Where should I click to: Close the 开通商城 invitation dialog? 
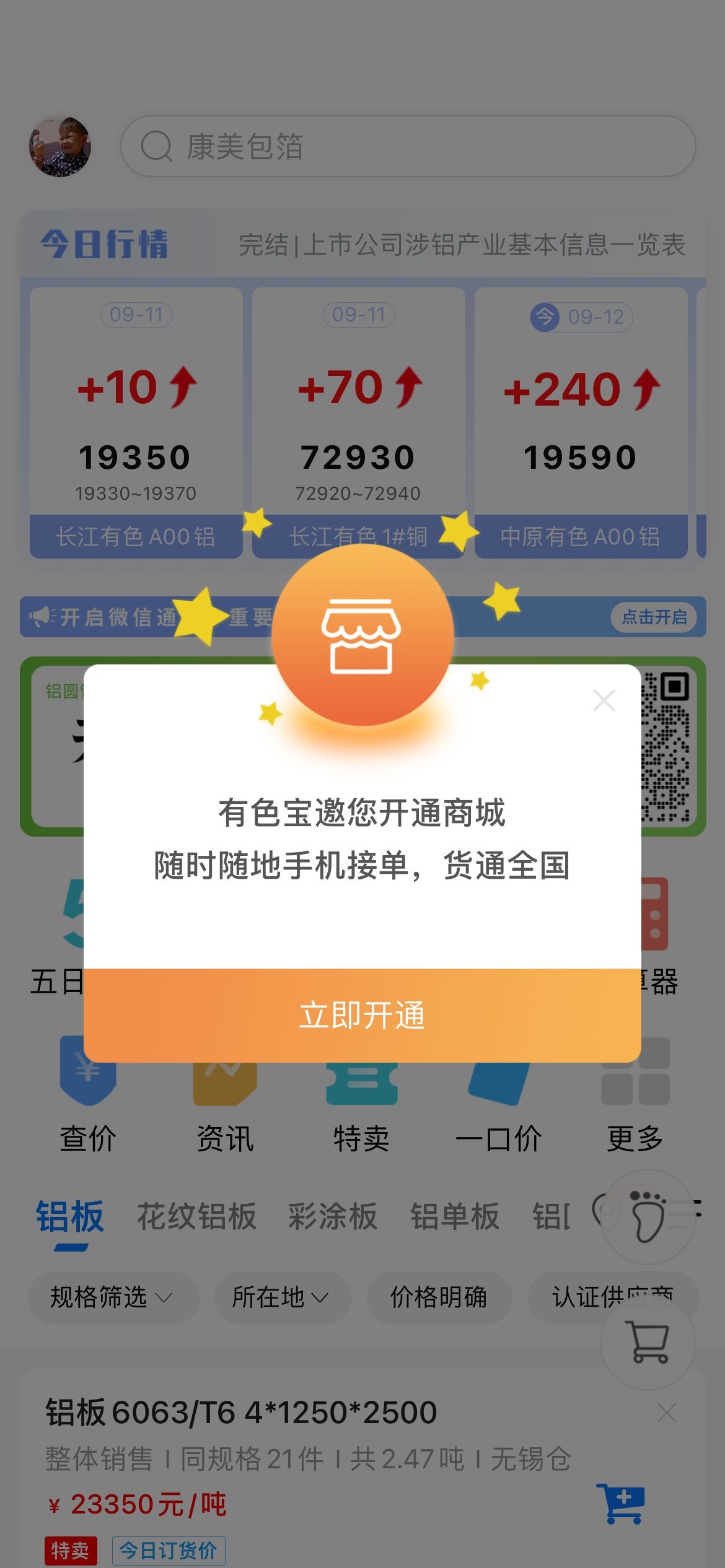tap(604, 700)
